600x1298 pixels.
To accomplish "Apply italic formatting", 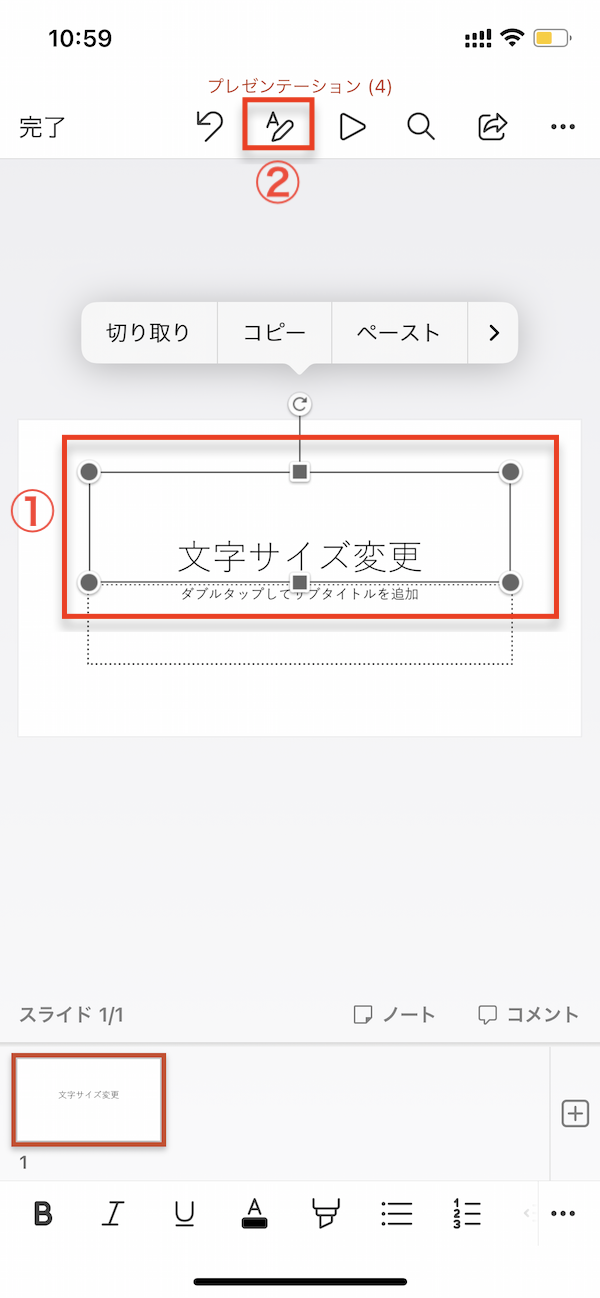I will [113, 1213].
